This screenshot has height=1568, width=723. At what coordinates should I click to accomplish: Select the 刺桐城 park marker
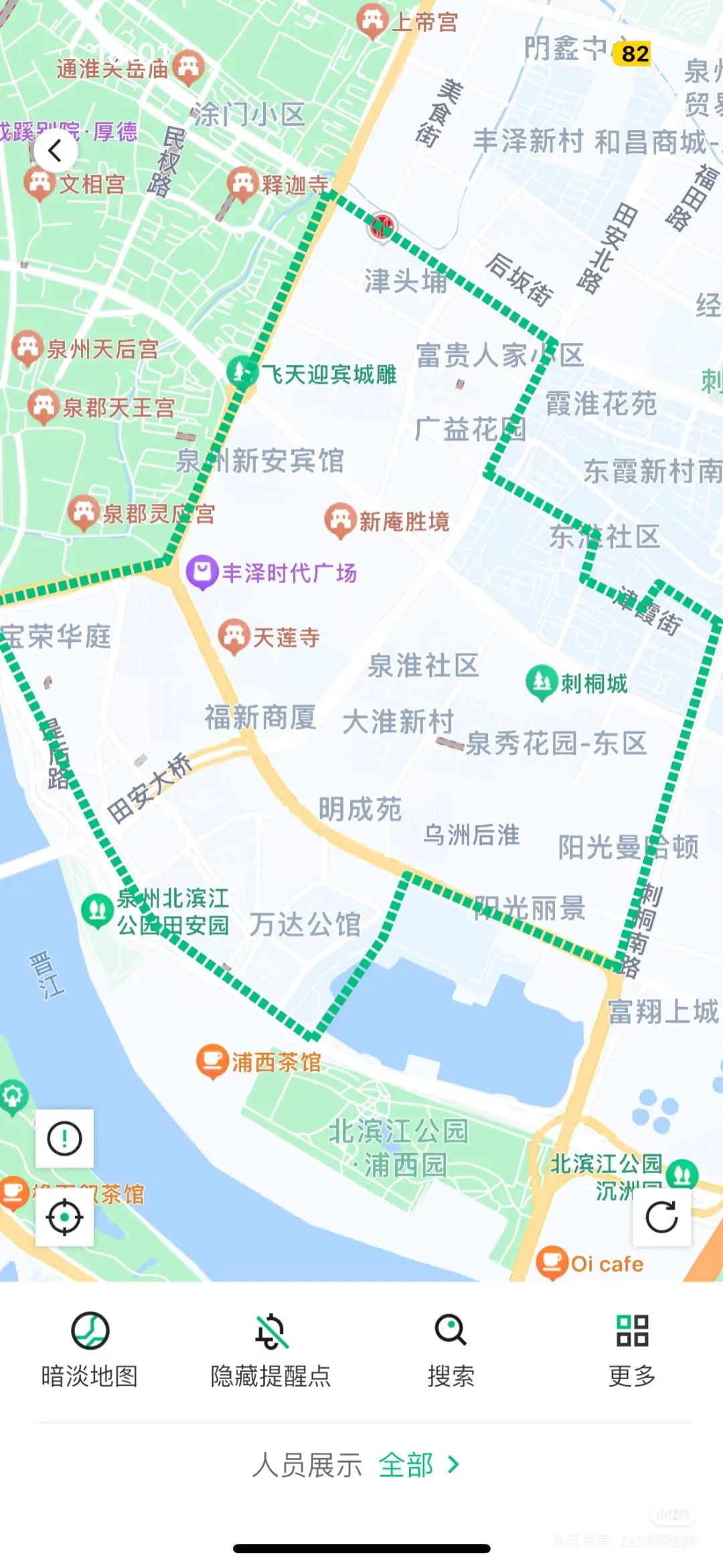[542, 682]
